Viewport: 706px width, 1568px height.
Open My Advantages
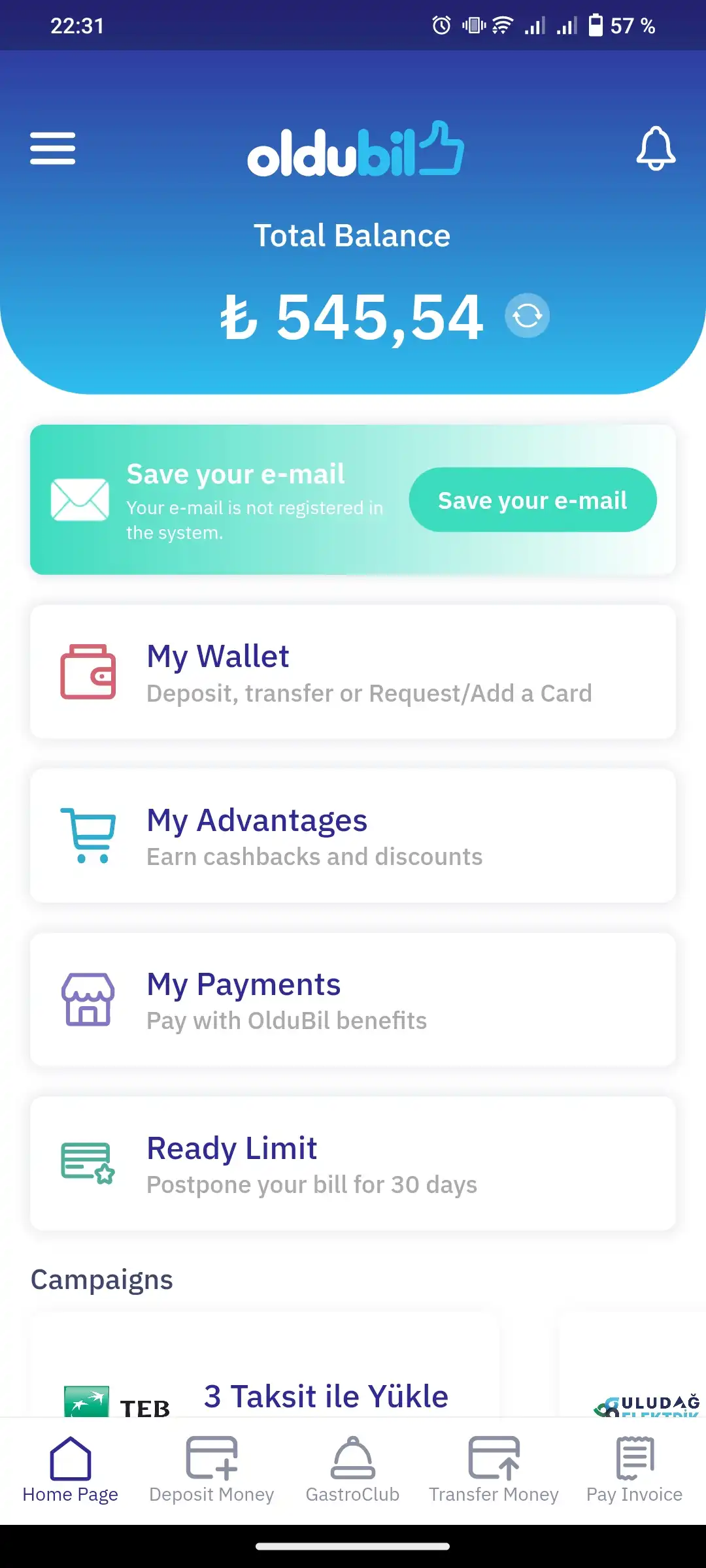pos(353,836)
